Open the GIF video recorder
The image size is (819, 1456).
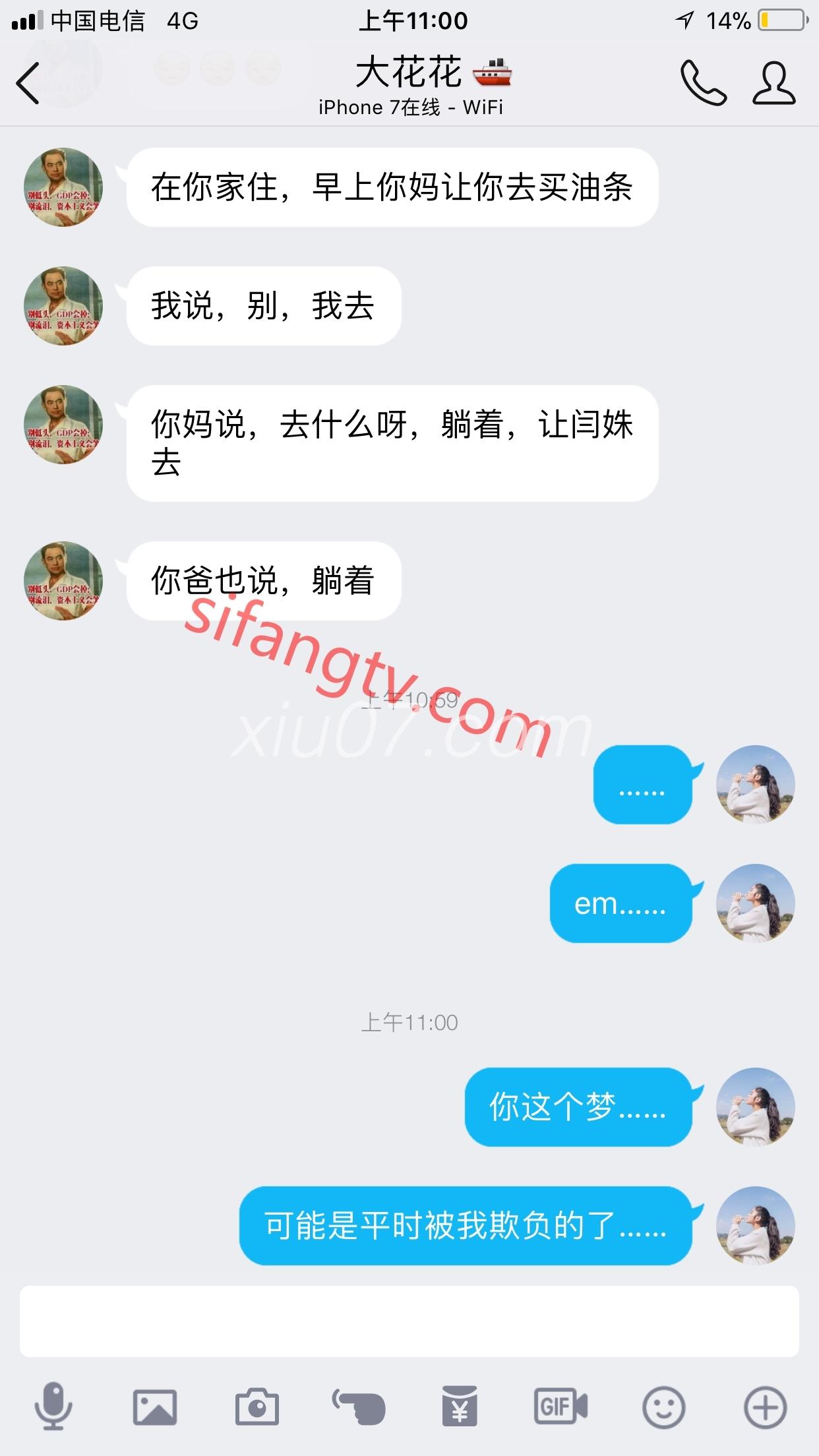pyautogui.click(x=561, y=1407)
